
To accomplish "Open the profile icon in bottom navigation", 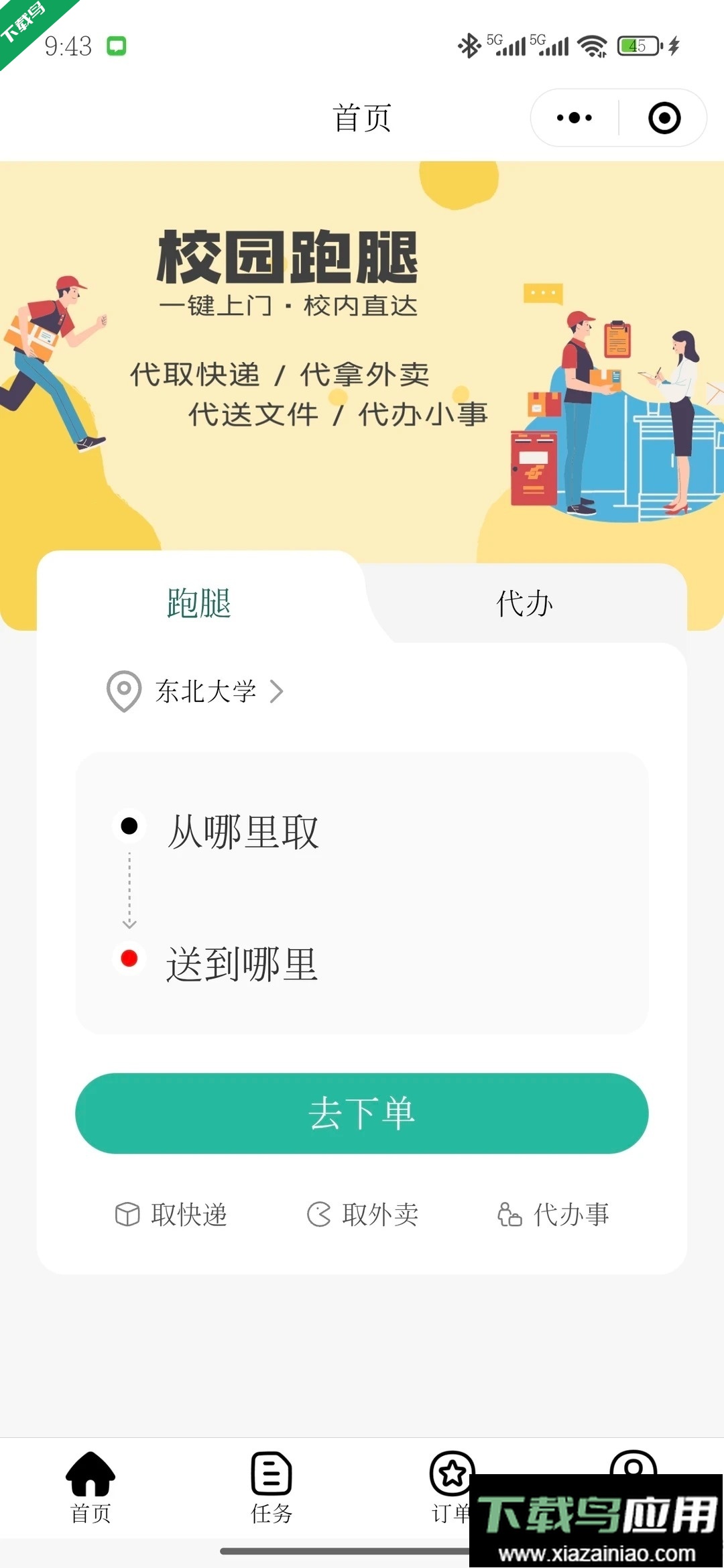I will coord(633,1470).
